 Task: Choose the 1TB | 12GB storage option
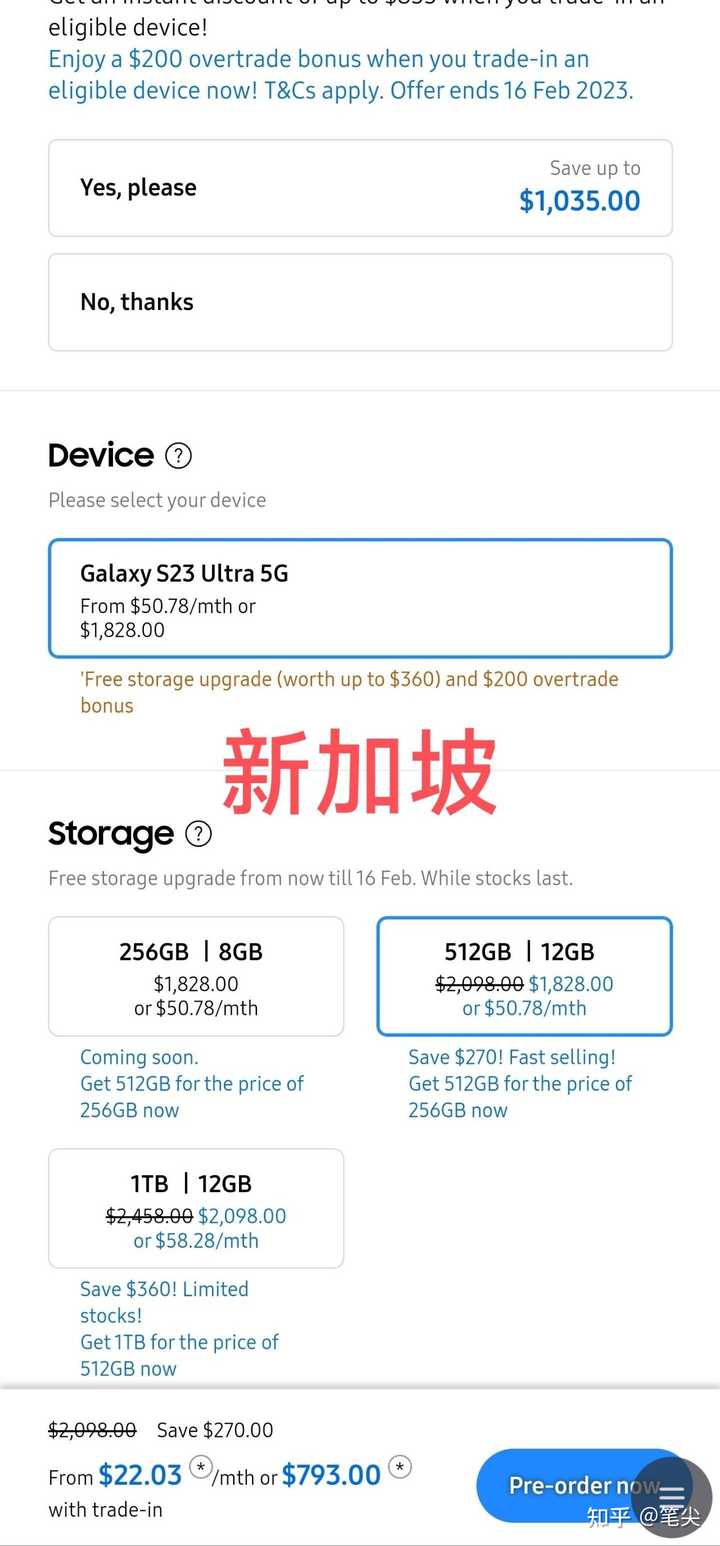pos(196,1208)
